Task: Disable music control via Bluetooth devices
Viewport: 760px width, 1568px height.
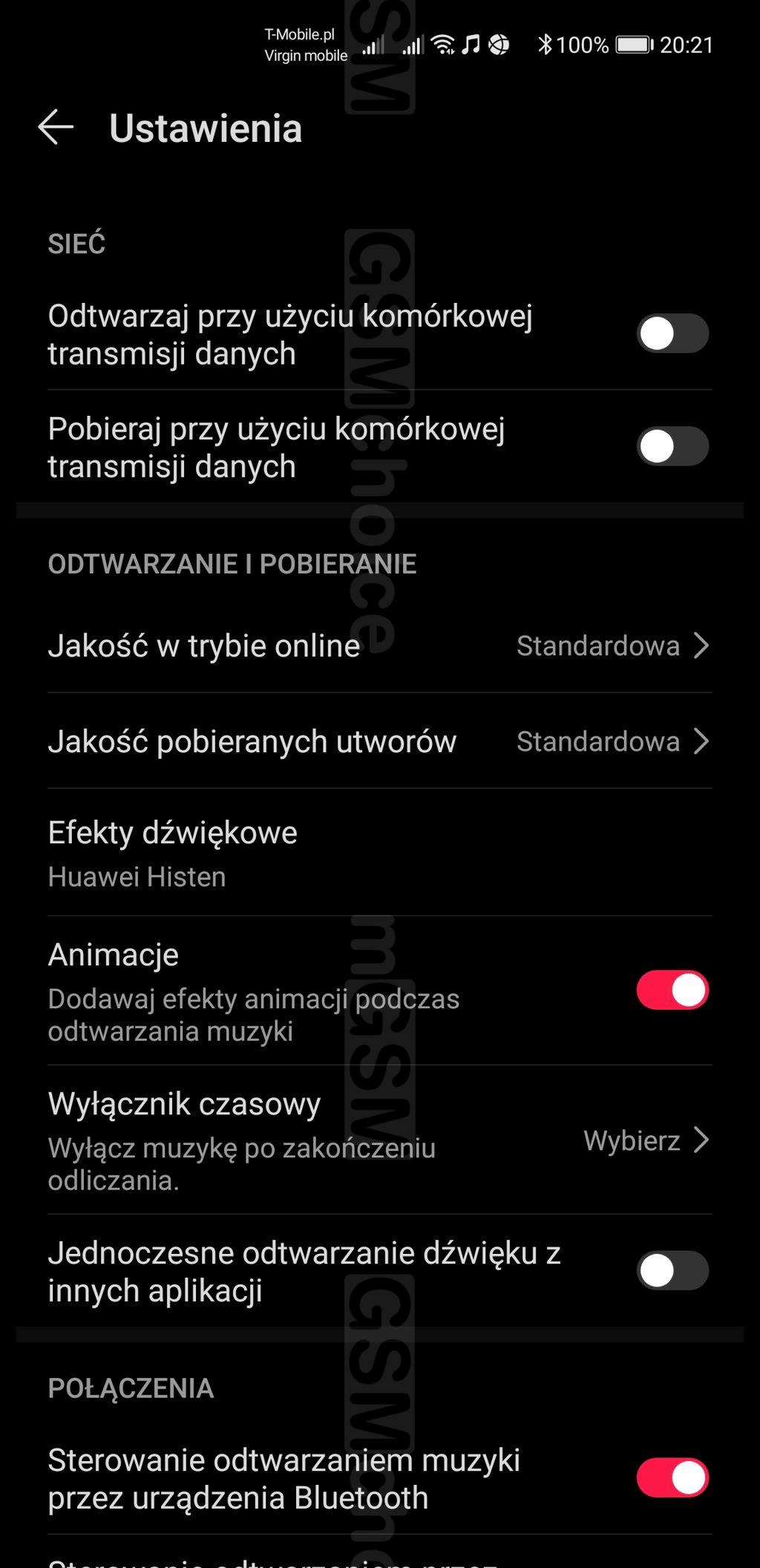Action: point(672,1478)
